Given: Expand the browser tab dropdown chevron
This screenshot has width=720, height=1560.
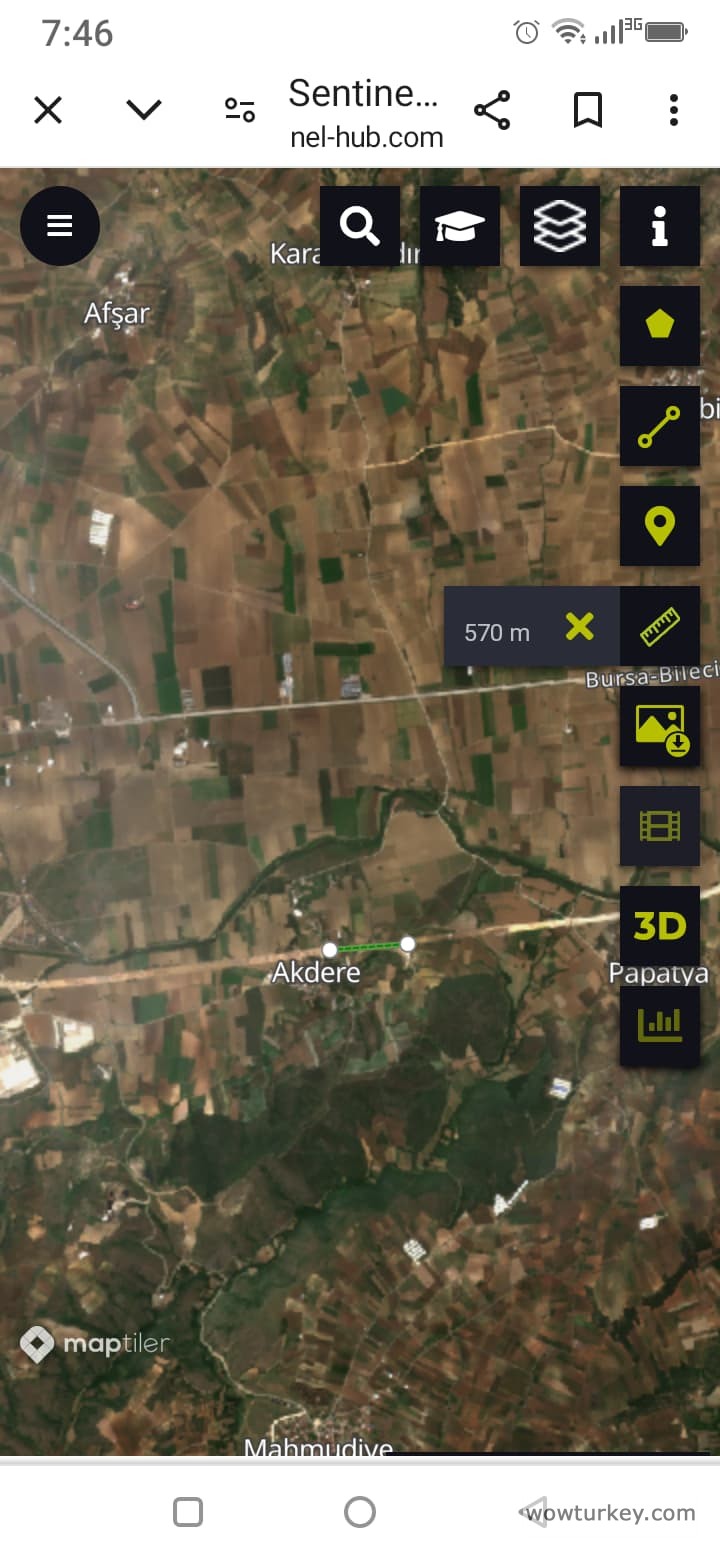Looking at the screenshot, I should coord(143,111).
